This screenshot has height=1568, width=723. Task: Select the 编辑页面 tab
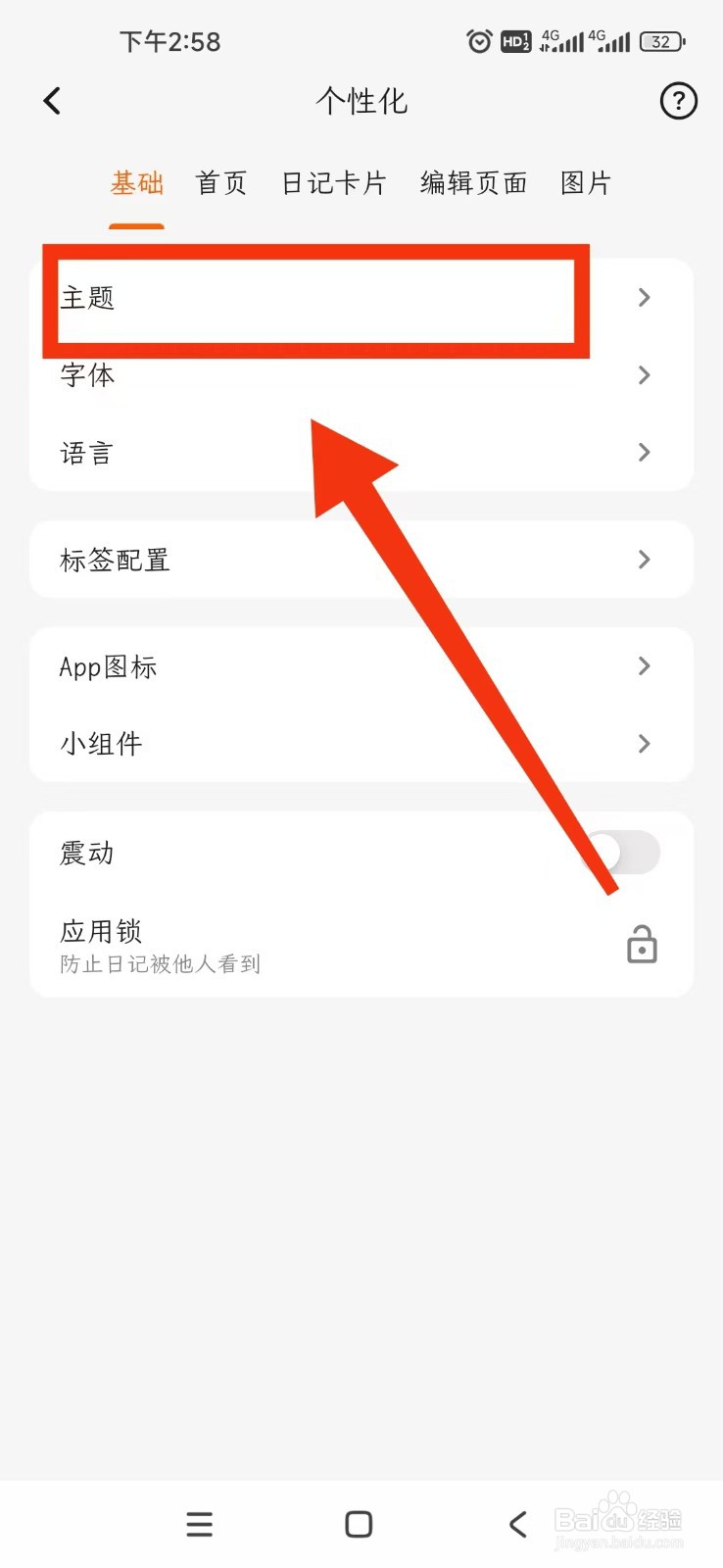(472, 182)
